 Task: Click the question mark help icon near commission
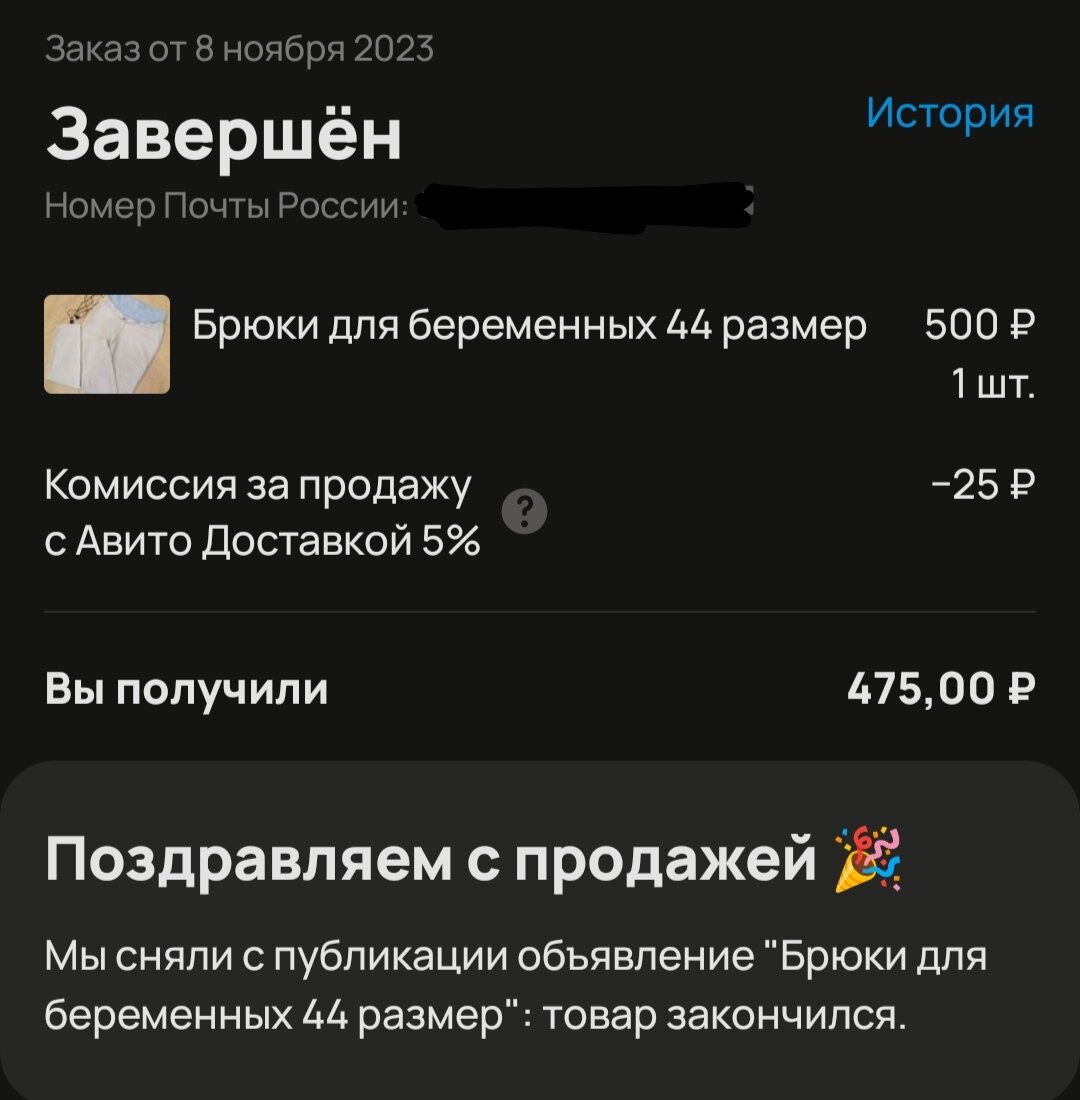pos(525,510)
